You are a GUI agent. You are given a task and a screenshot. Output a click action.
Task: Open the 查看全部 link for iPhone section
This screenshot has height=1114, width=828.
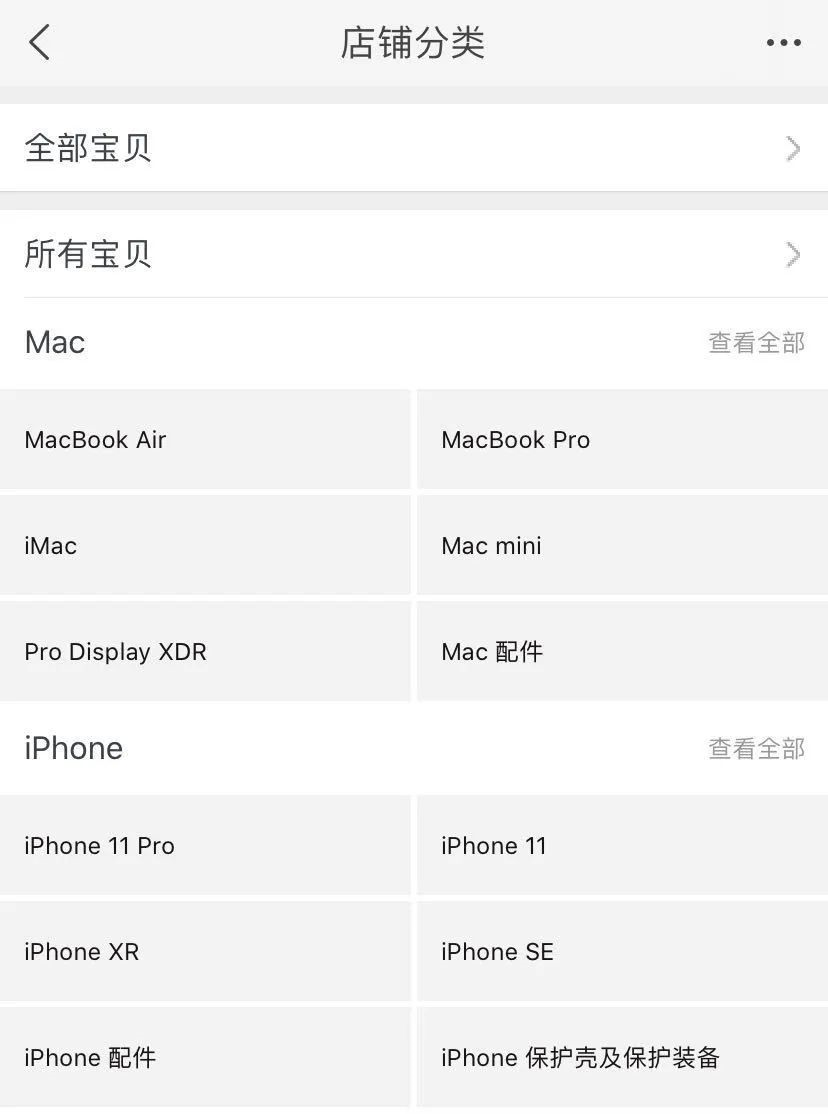[x=756, y=747]
